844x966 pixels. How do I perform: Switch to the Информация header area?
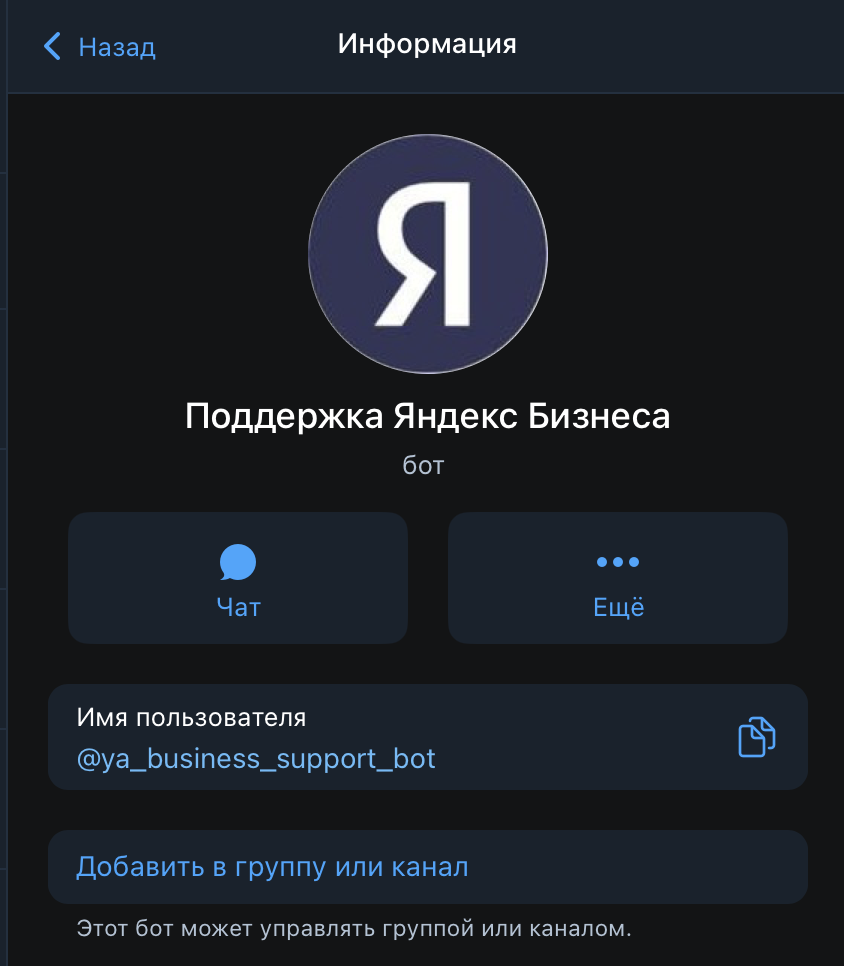[x=427, y=44]
